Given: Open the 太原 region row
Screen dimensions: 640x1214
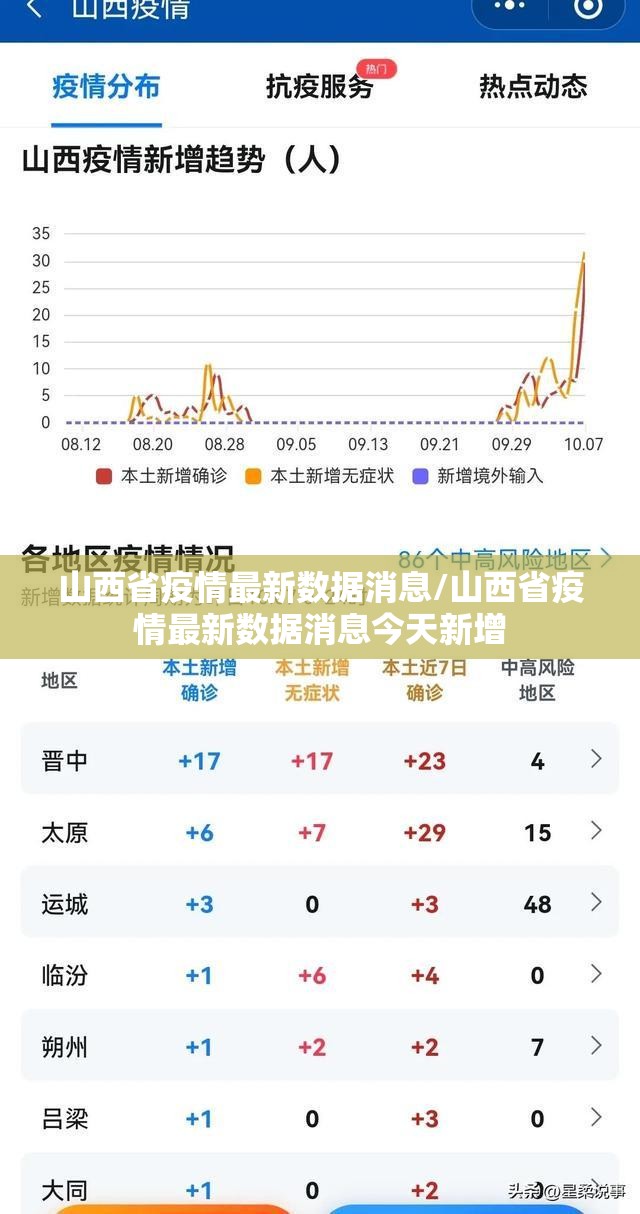Looking at the screenshot, I should [320, 832].
